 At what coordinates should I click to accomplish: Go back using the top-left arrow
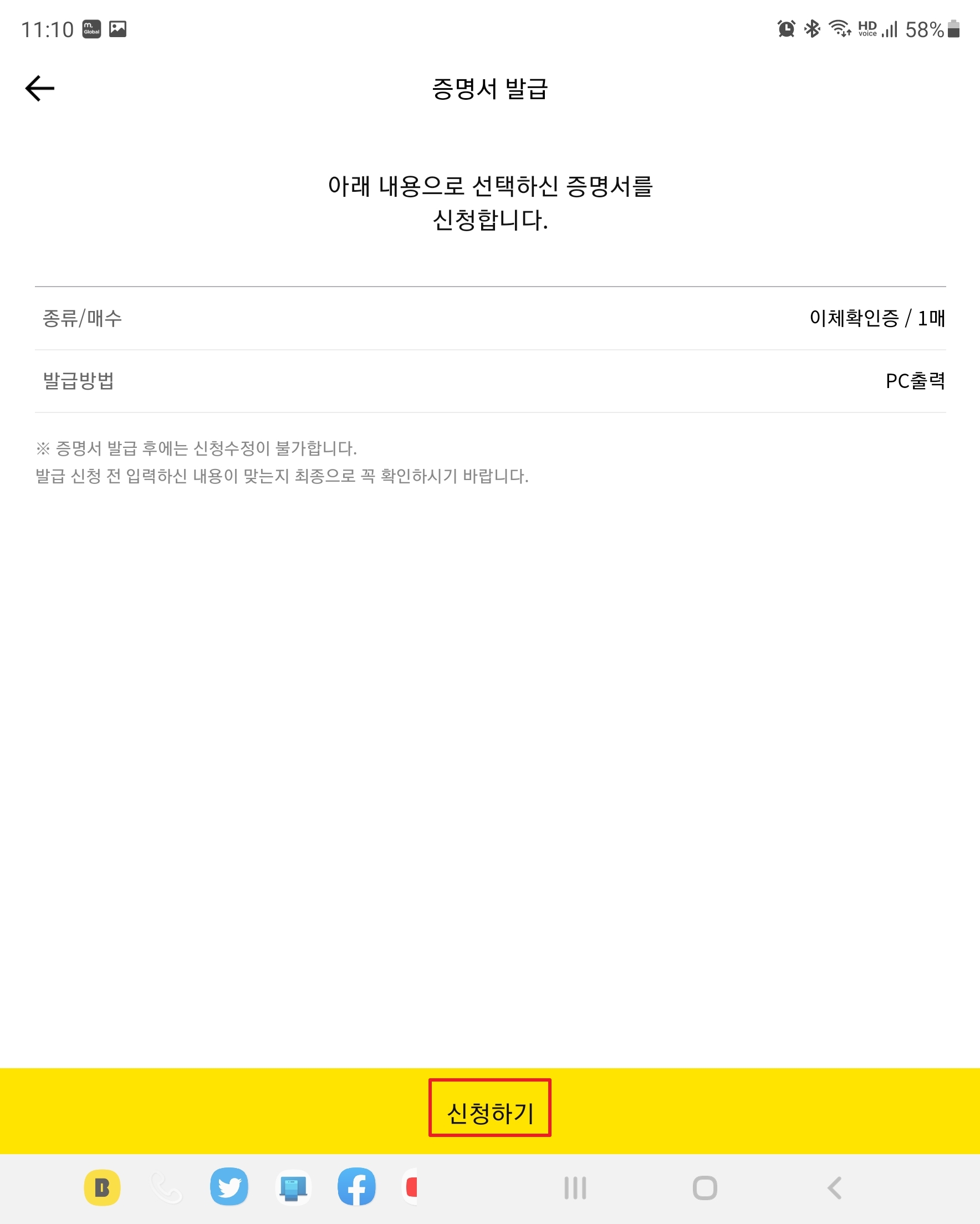click(x=40, y=89)
